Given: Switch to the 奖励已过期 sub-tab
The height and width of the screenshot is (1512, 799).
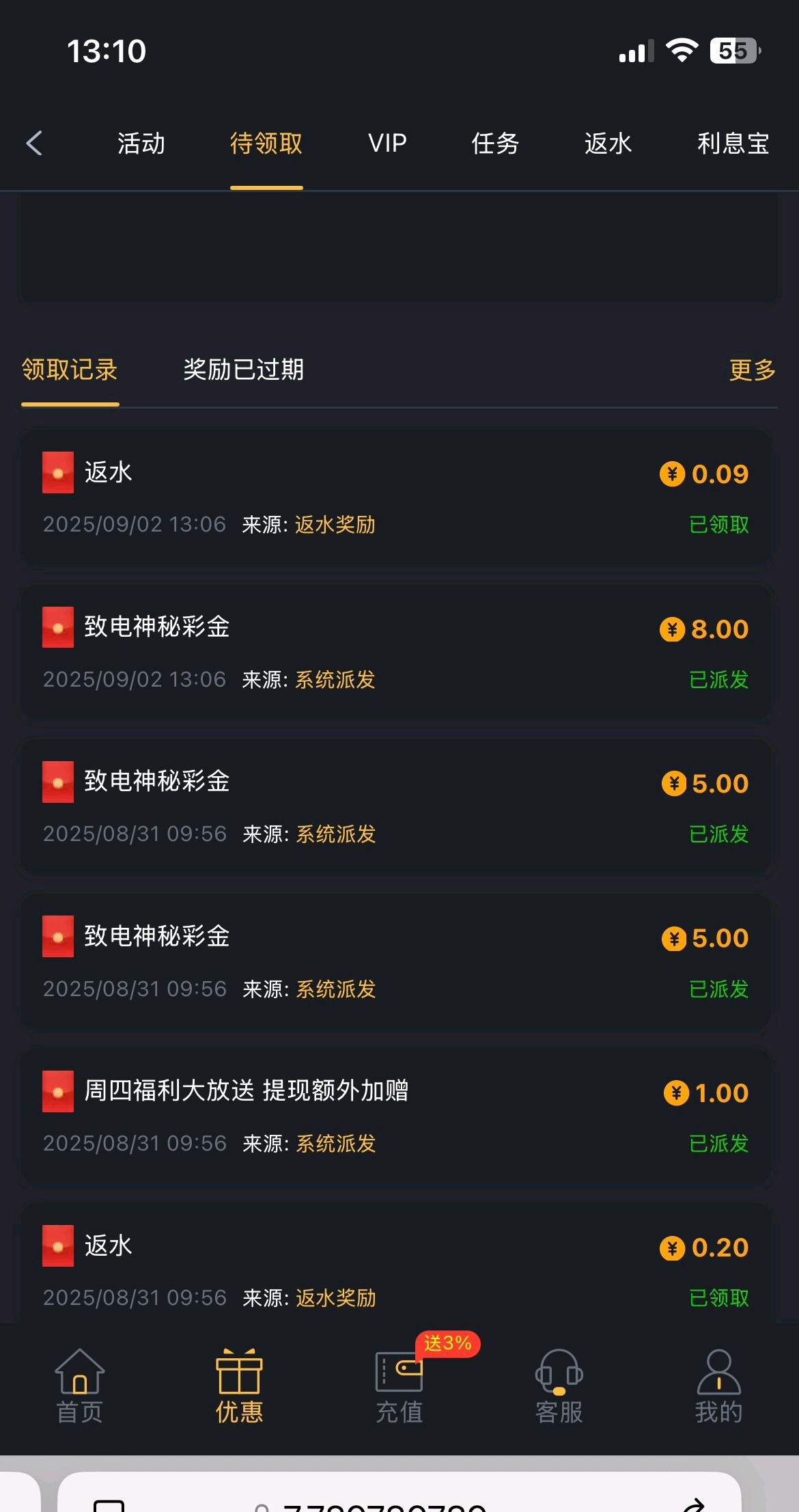Looking at the screenshot, I should click(x=244, y=370).
